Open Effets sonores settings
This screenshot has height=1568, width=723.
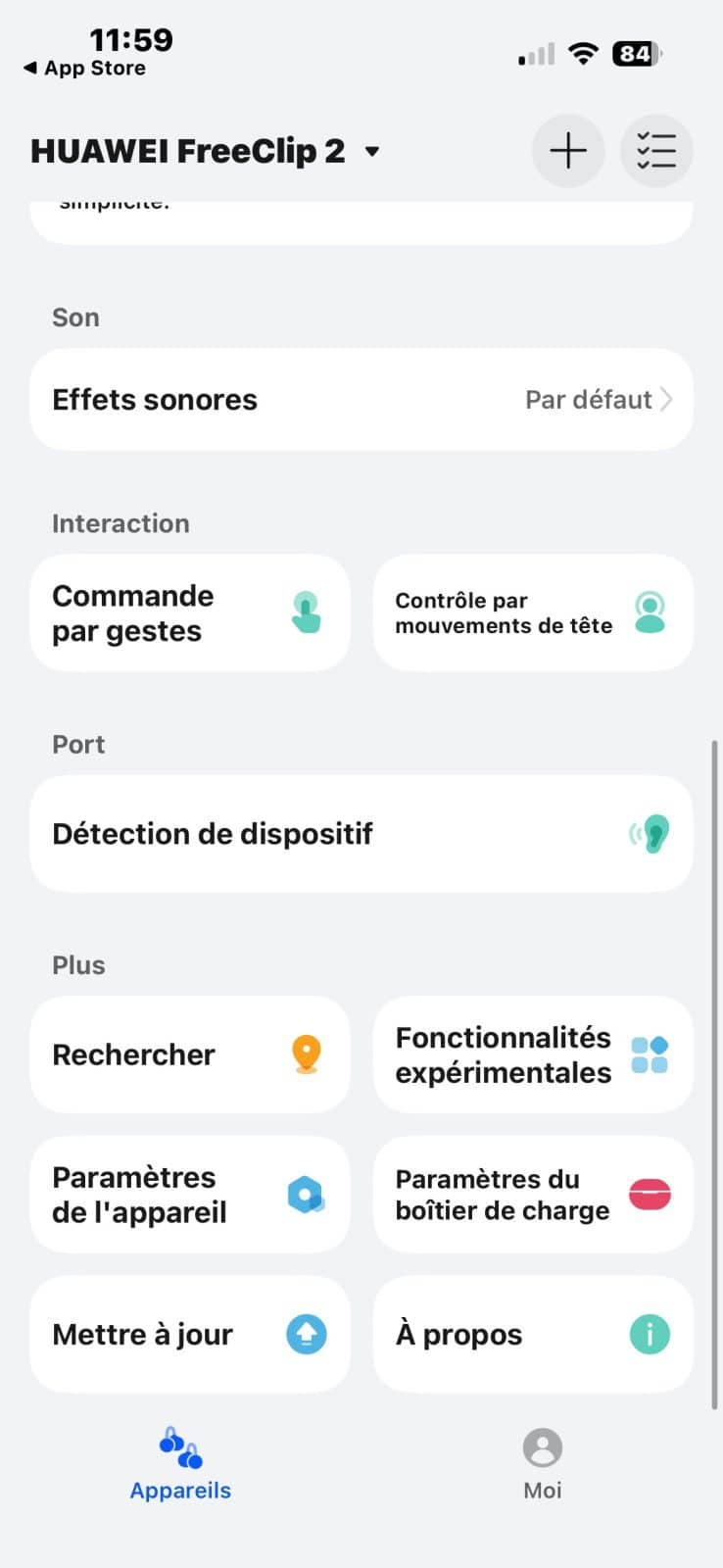[361, 400]
